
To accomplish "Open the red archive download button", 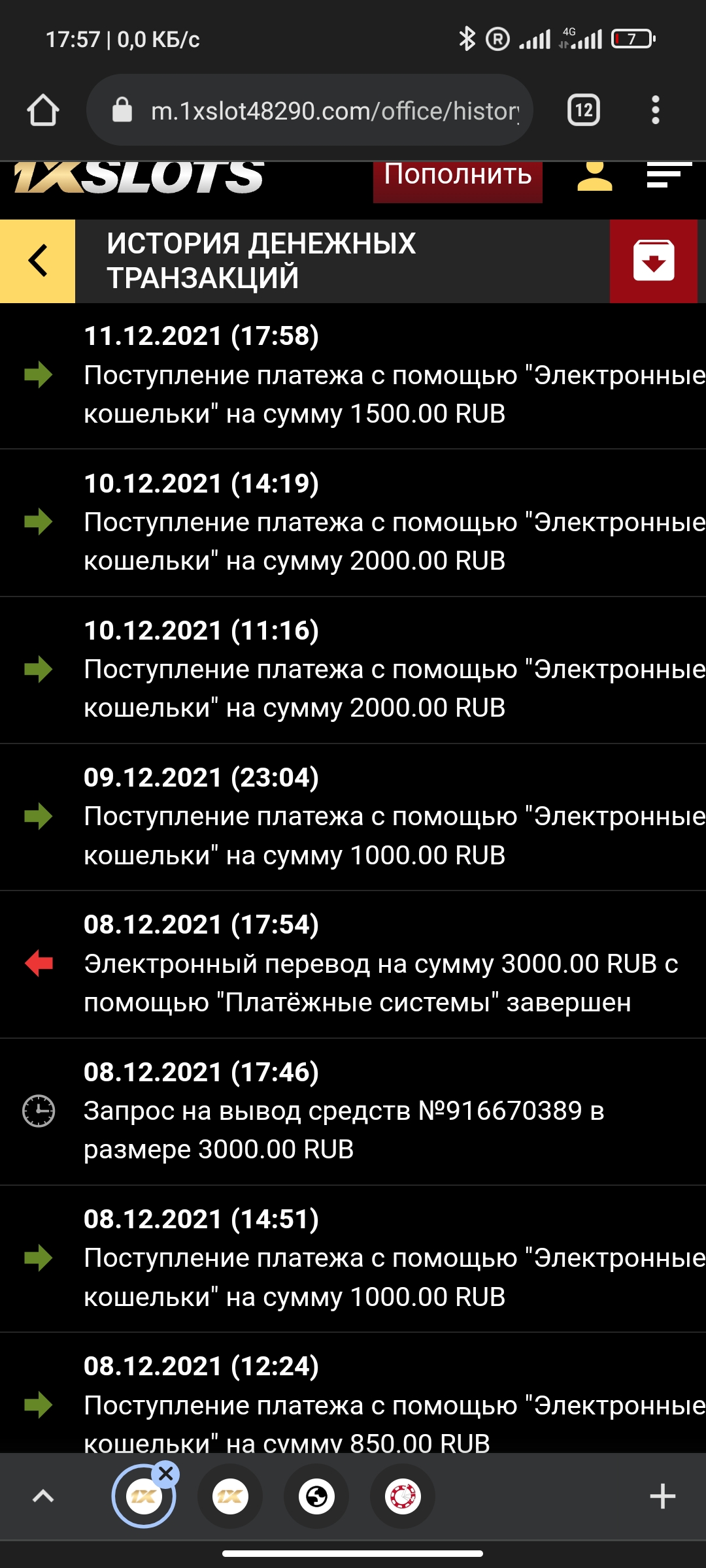I will point(653,261).
